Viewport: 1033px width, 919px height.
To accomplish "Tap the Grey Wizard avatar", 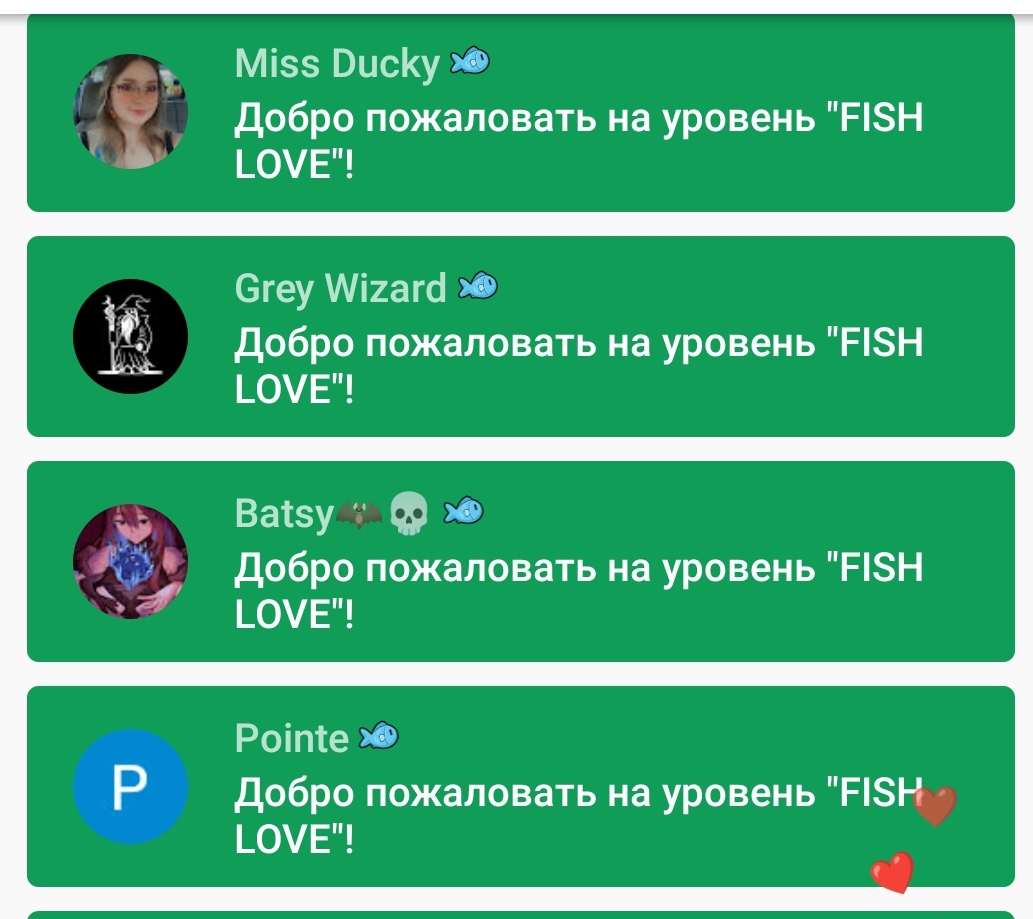I will (x=131, y=336).
